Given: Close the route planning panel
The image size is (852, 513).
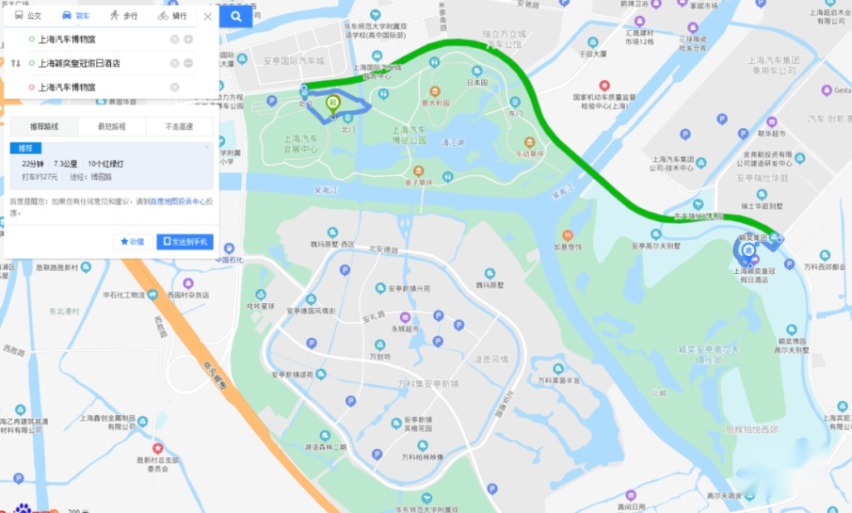Looking at the screenshot, I should [207, 16].
